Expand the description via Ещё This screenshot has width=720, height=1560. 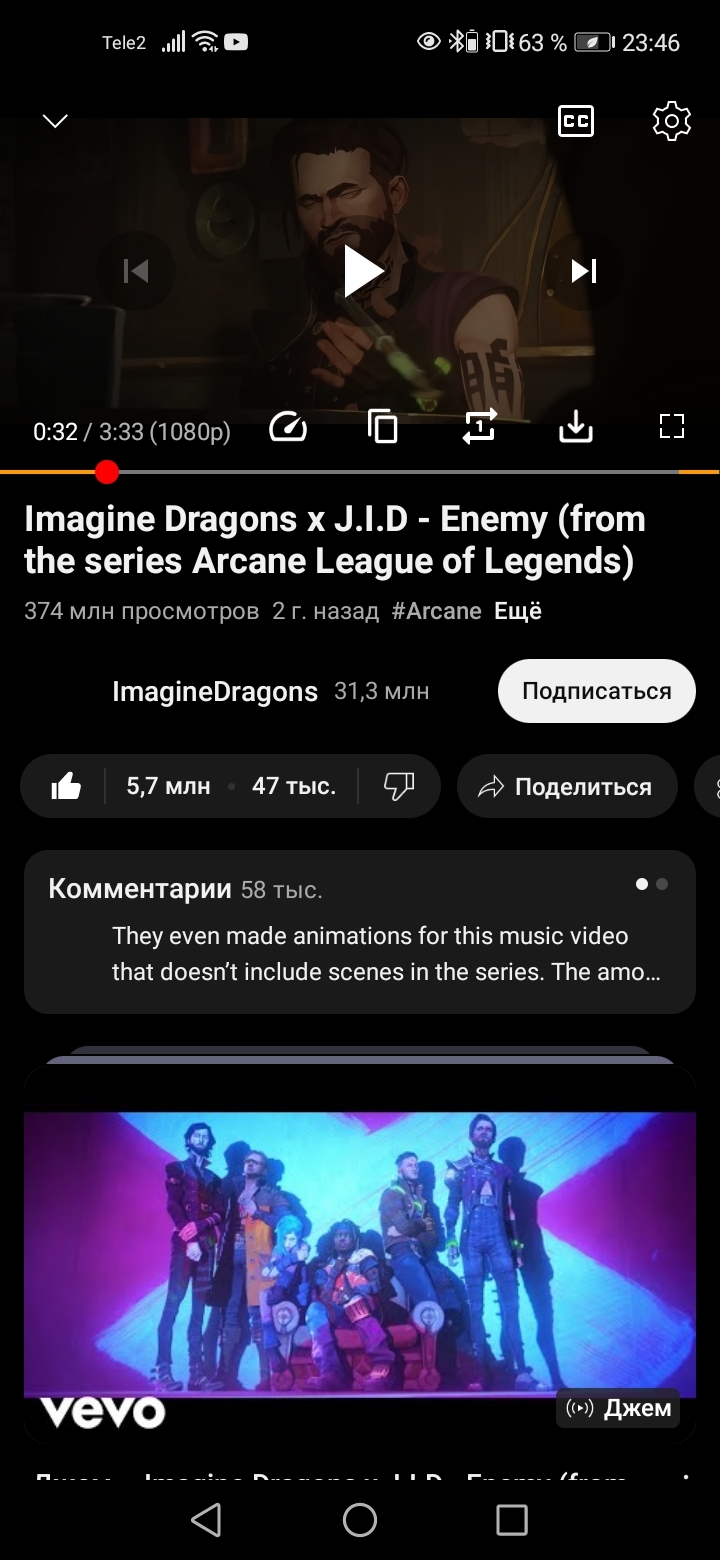click(x=518, y=611)
